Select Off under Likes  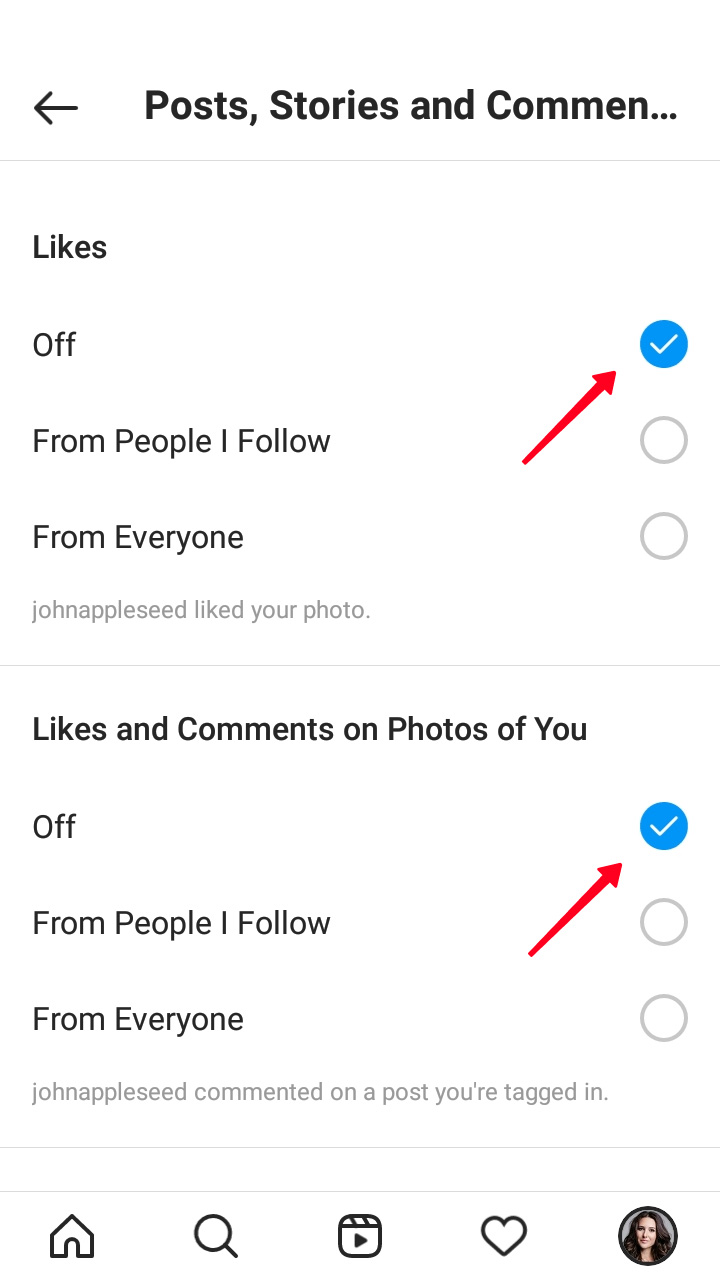[360, 345]
